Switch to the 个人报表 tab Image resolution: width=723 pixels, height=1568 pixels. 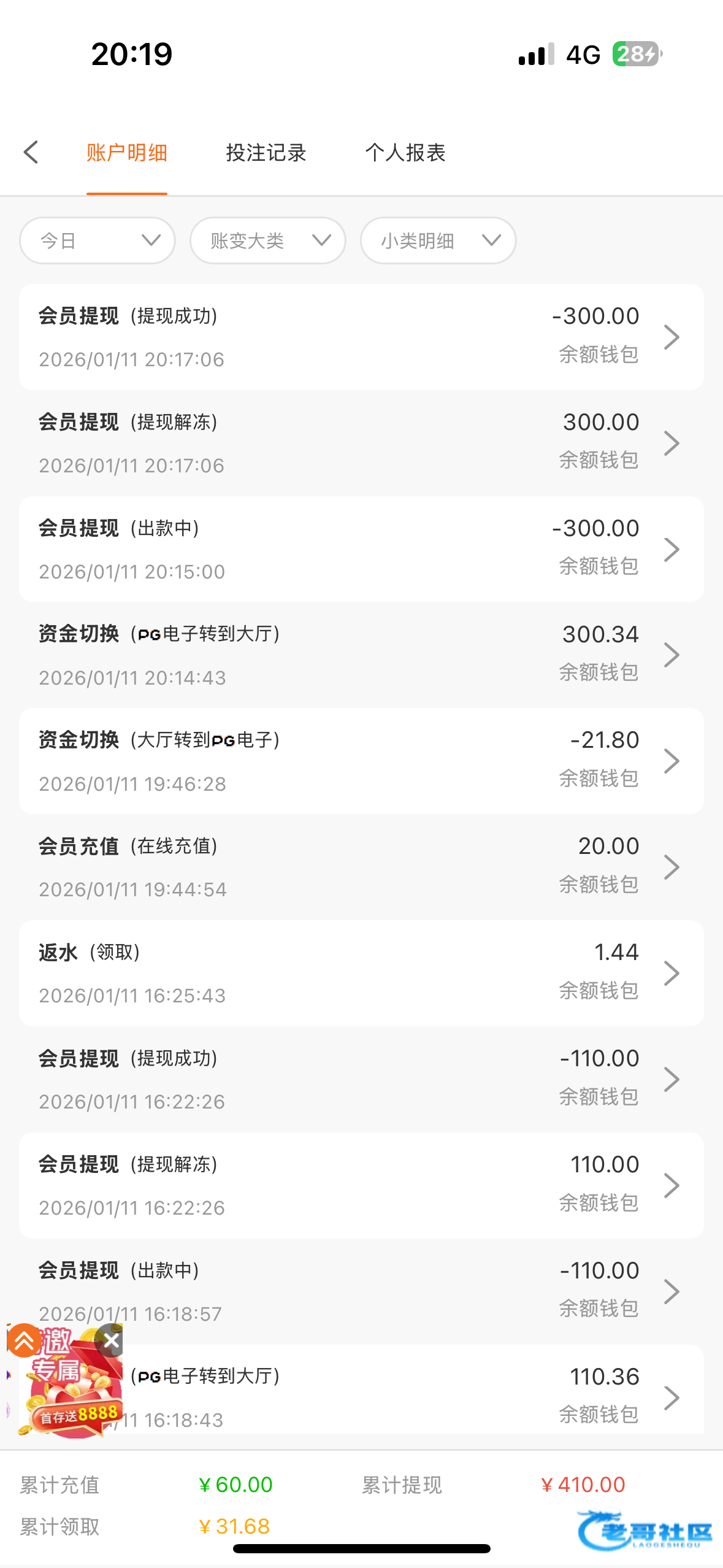click(405, 153)
